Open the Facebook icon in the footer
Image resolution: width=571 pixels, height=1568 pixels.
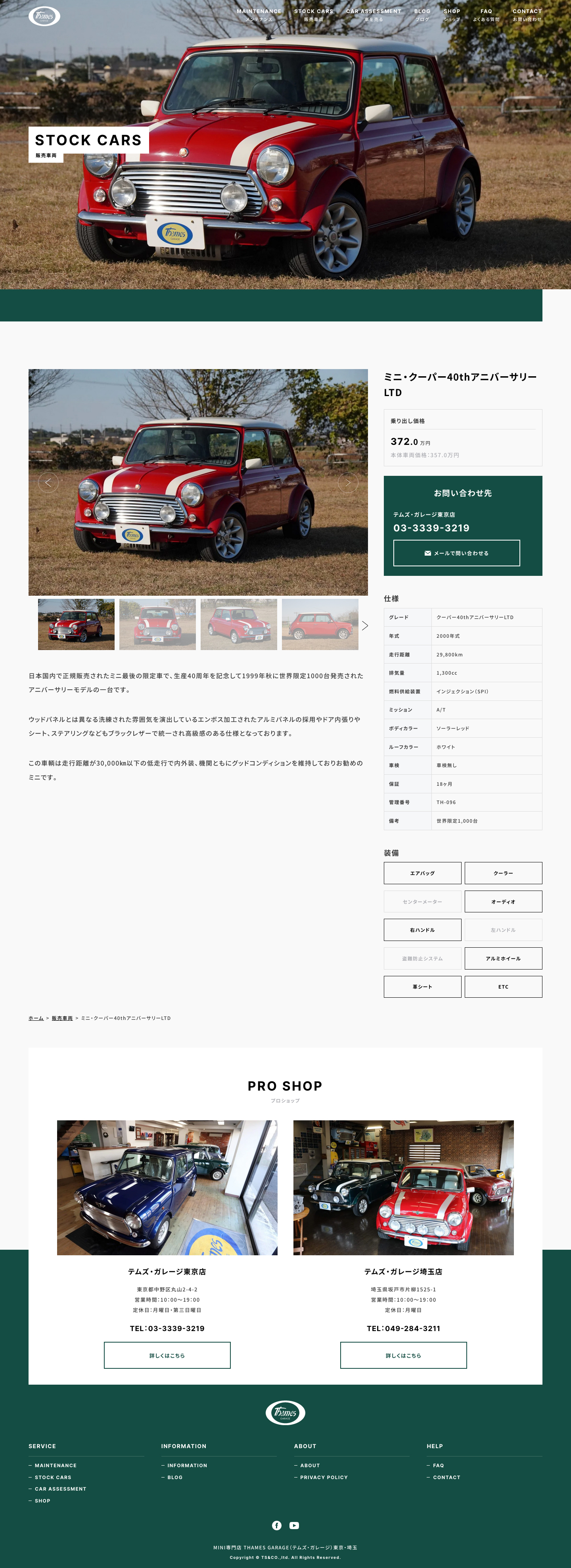point(277,1525)
